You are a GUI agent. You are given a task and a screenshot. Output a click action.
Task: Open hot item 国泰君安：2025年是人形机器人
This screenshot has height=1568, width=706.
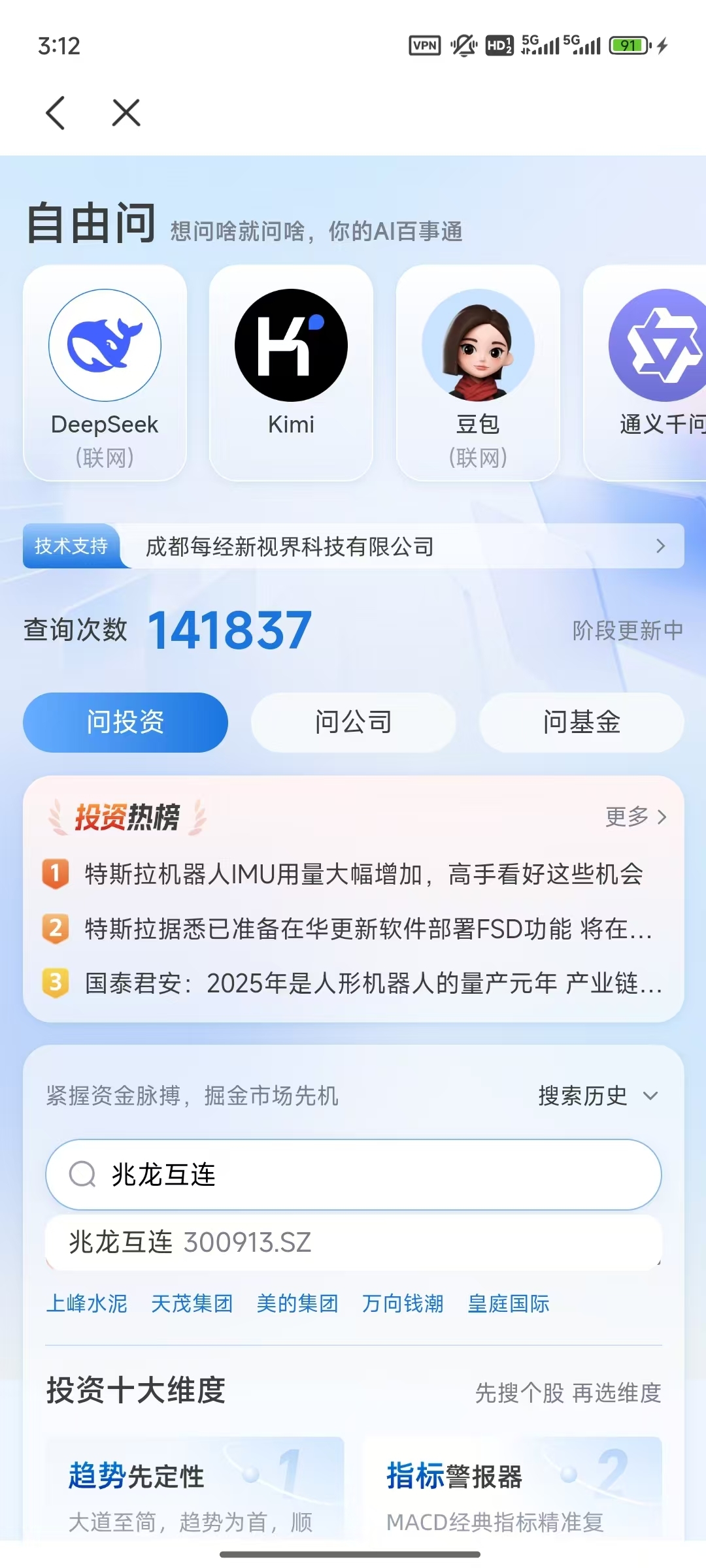tap(373, 983)
